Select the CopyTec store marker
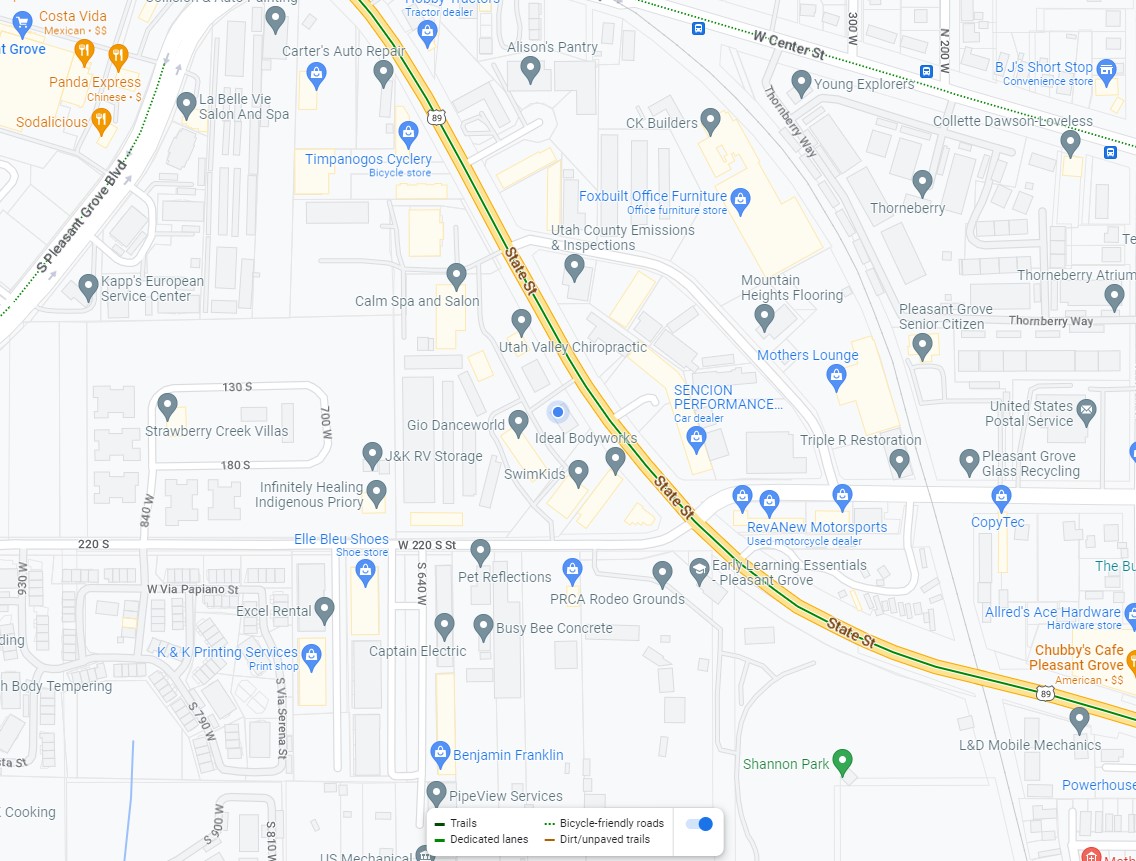The width and height of the screenshot is (1136, 861). pos(1001,495)
